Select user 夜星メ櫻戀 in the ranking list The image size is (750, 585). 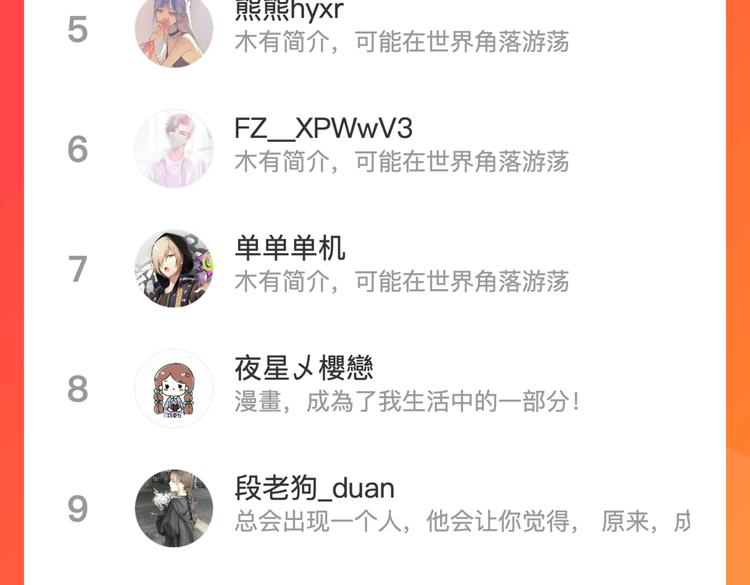point(375,388)
